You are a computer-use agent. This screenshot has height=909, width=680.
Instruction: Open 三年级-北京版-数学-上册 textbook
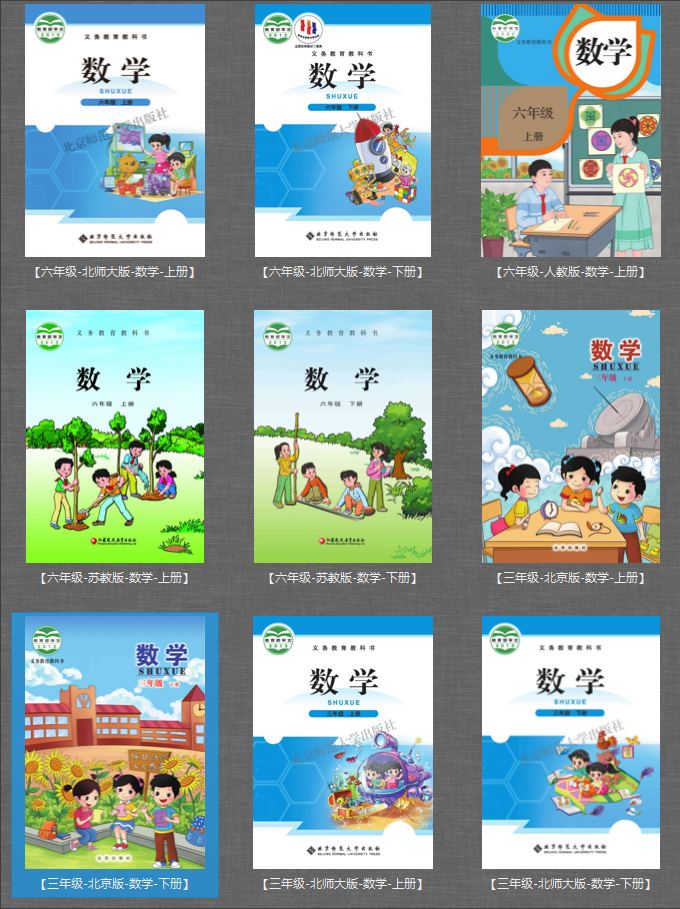pos(571,437)
